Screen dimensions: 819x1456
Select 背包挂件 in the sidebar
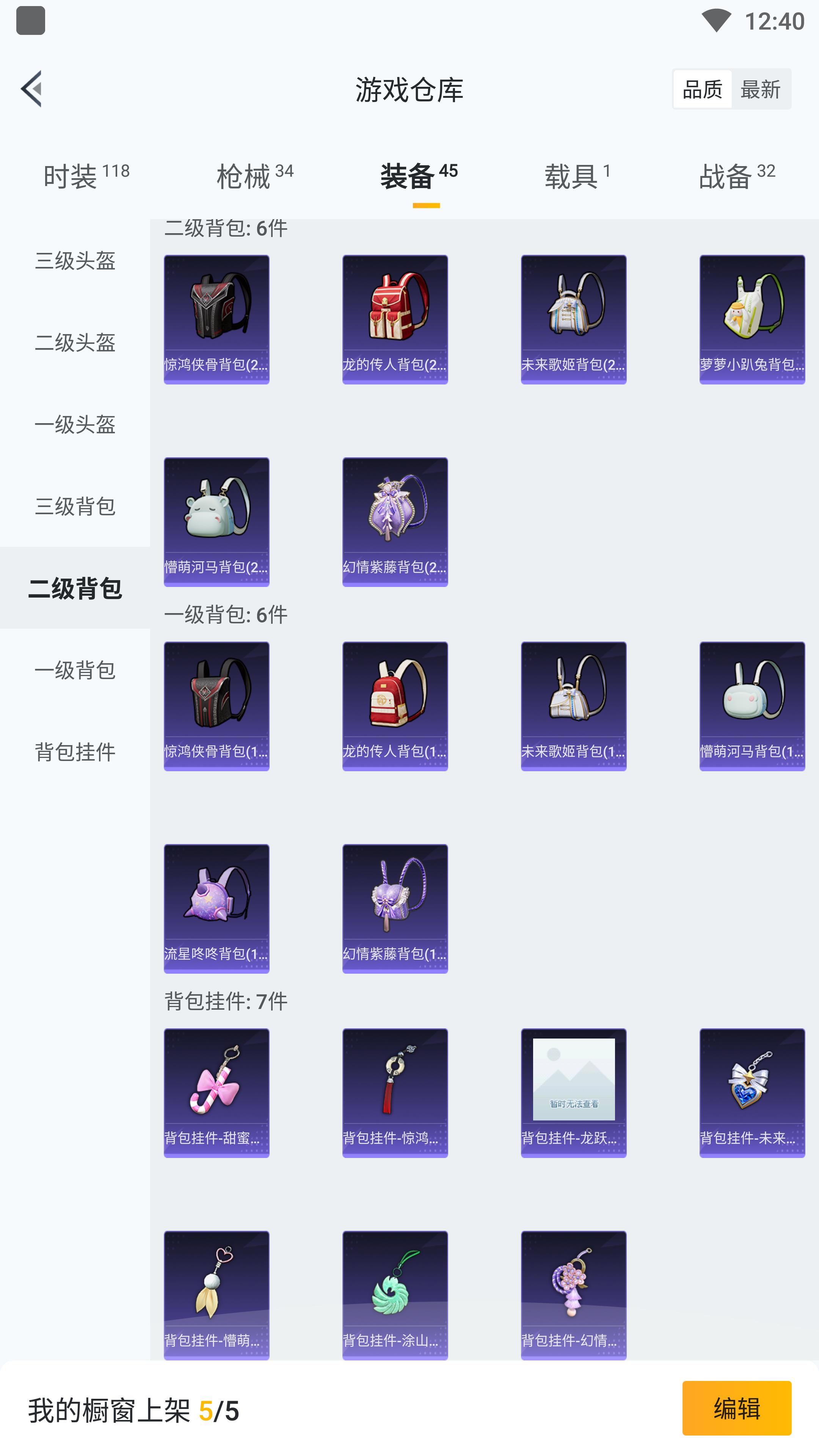pos(75,752)
